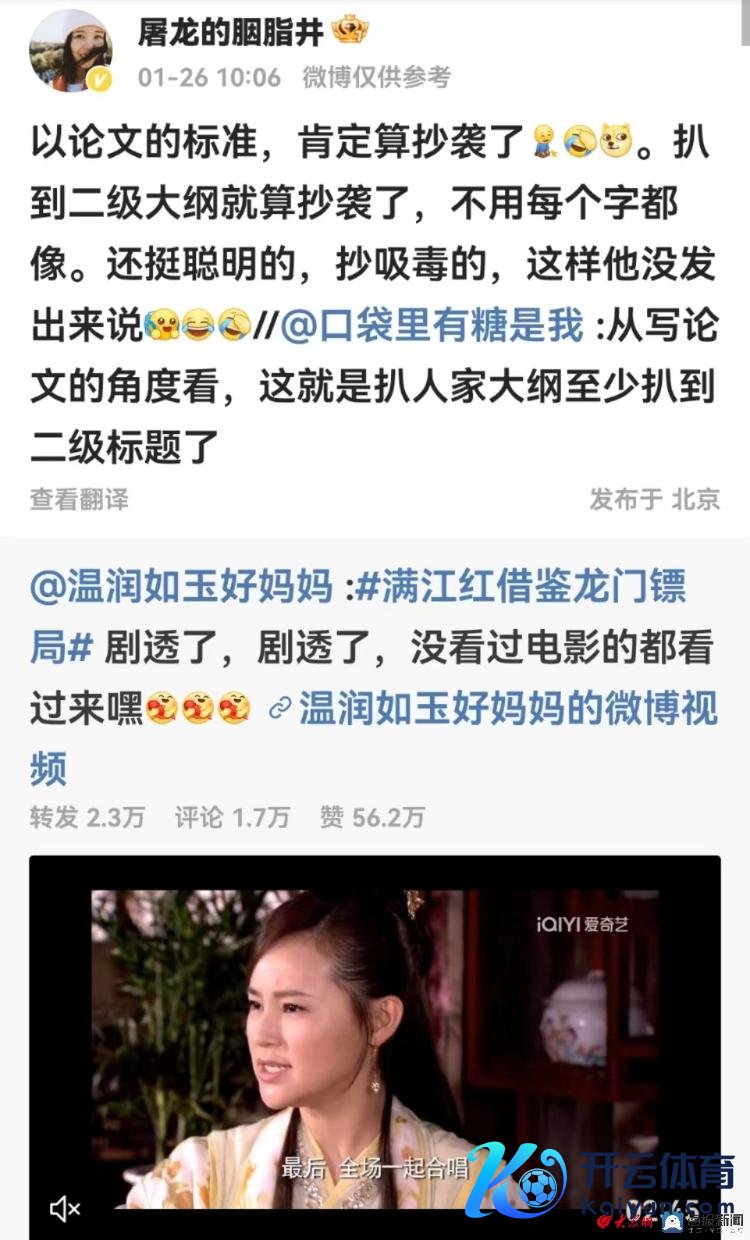
Task: Tap 查看翻译 to translate the post
Action: click(79, 498)
